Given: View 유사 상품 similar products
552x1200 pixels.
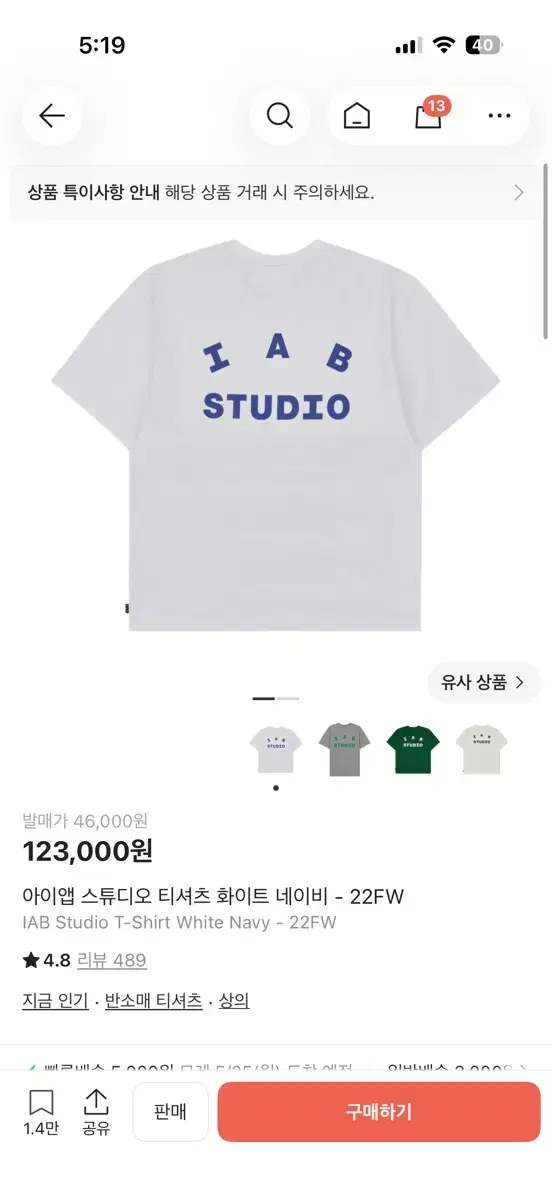Looking at the screenshot, I should (x=483, y=683).
